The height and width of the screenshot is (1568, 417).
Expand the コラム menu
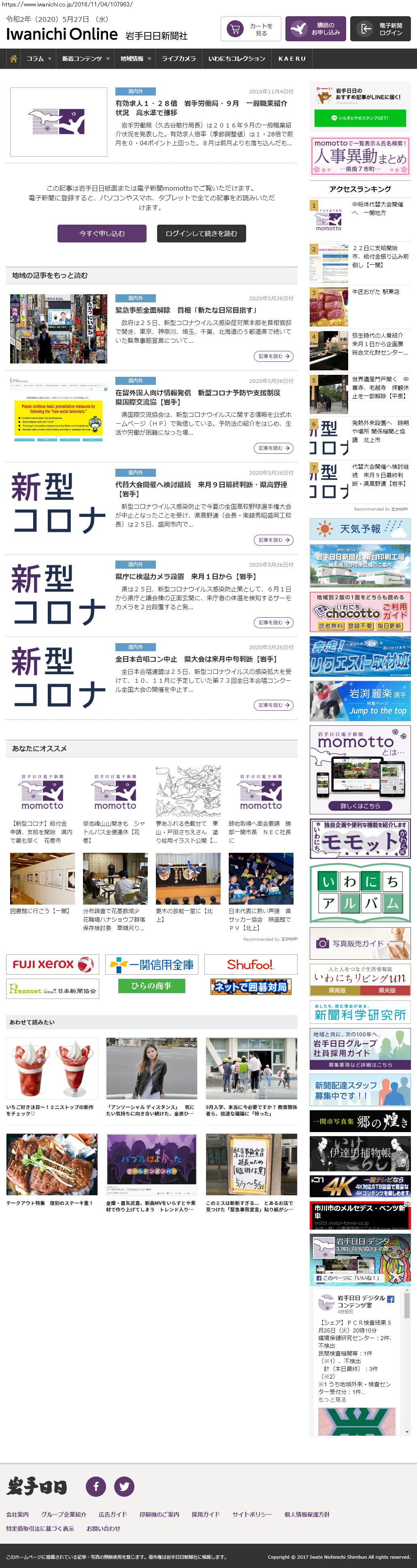39,58
